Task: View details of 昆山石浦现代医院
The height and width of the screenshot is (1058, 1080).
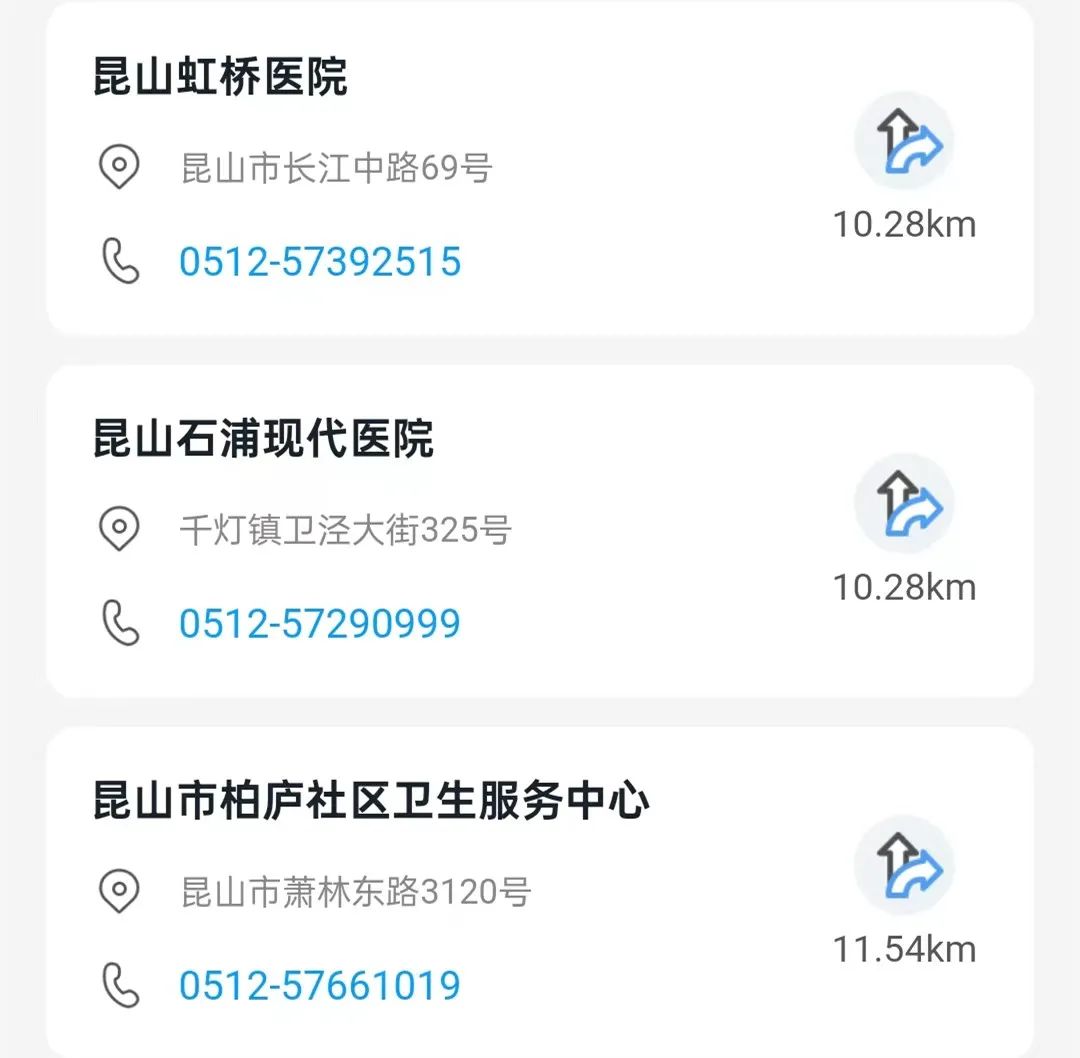Action: click(263, 440)
